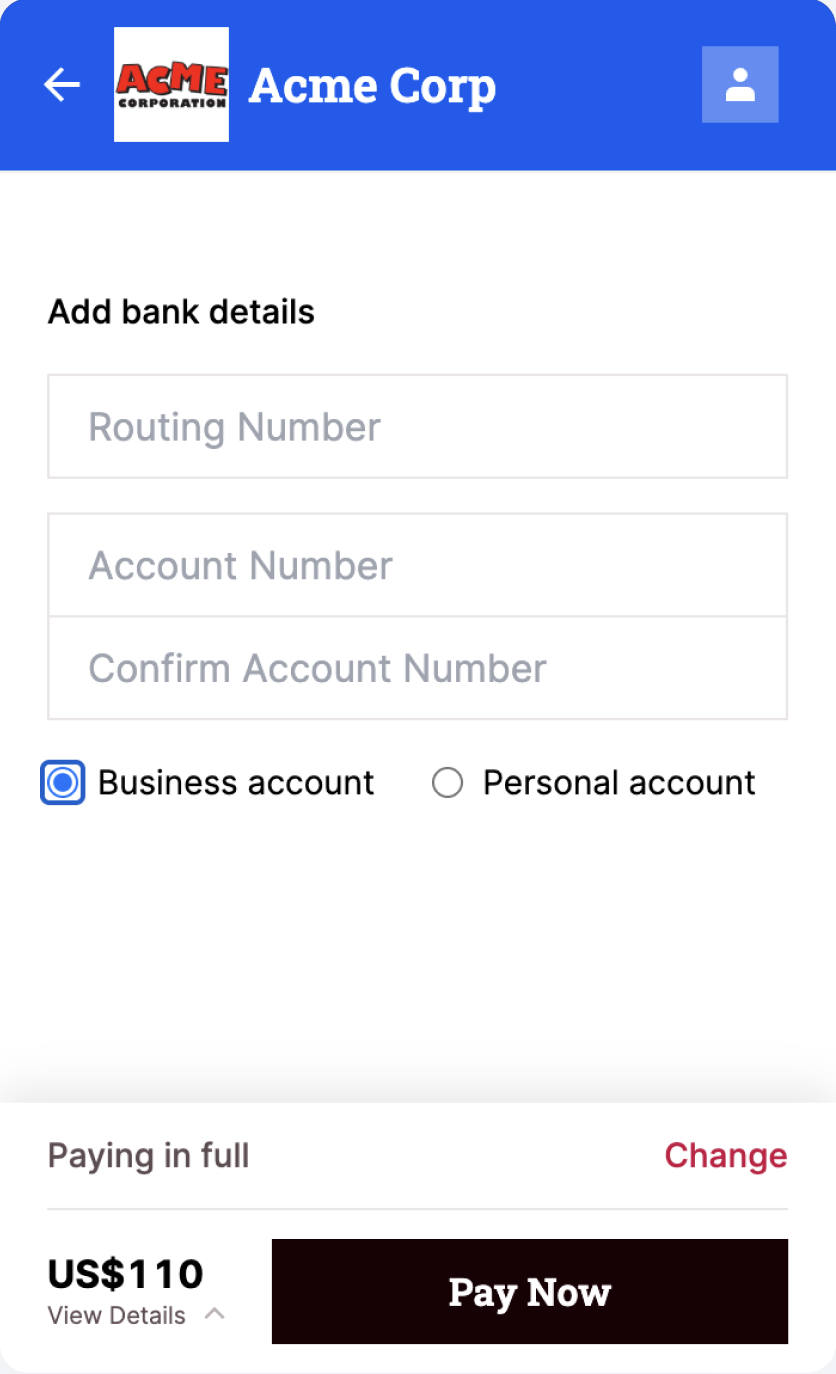The width and height of the screenshot is (836, 1374).
Task: Tap Change next to Paying in full
Action: coord(725,1156)
